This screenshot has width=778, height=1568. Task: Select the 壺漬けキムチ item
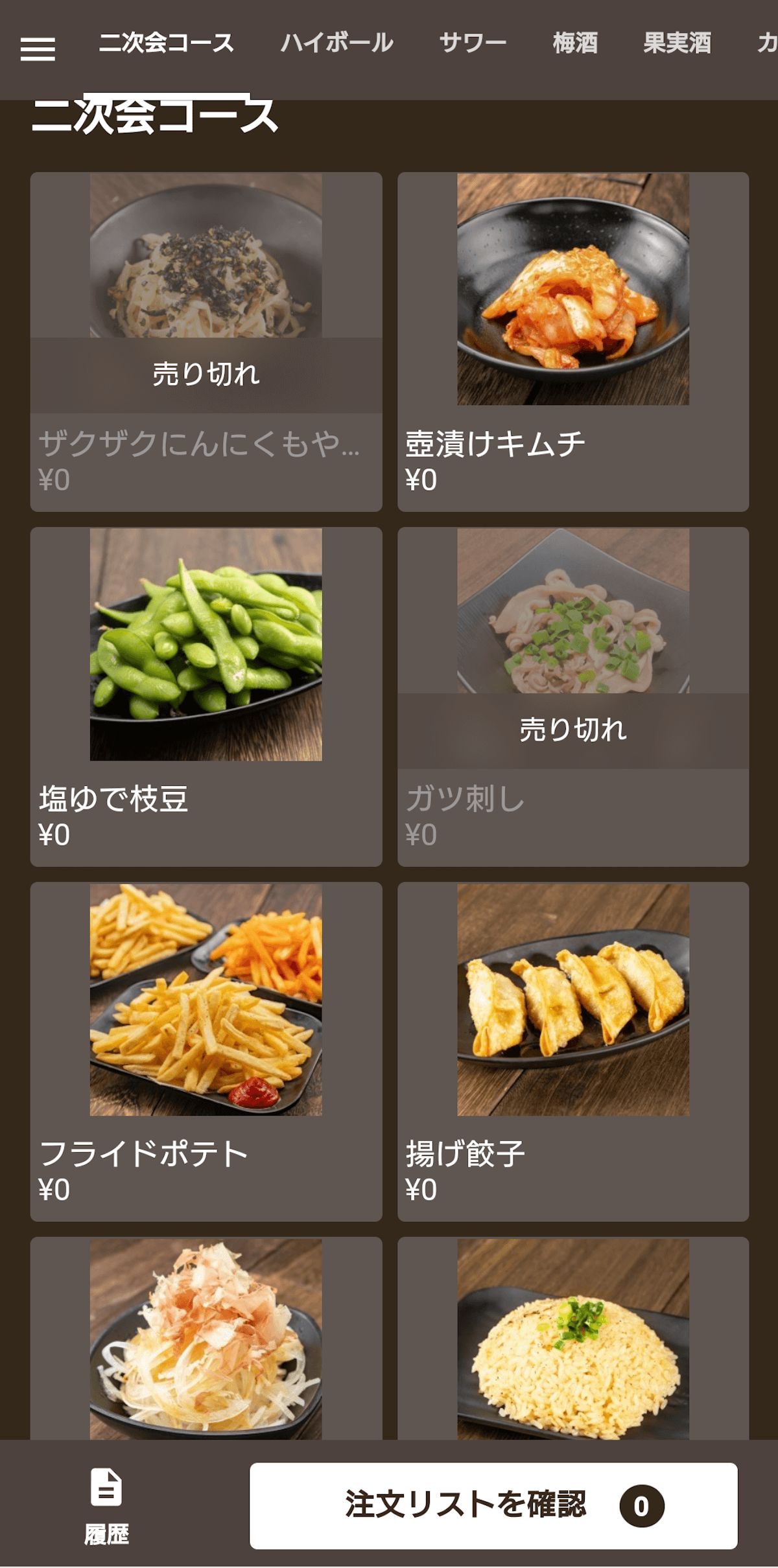[x=572, y=341]
